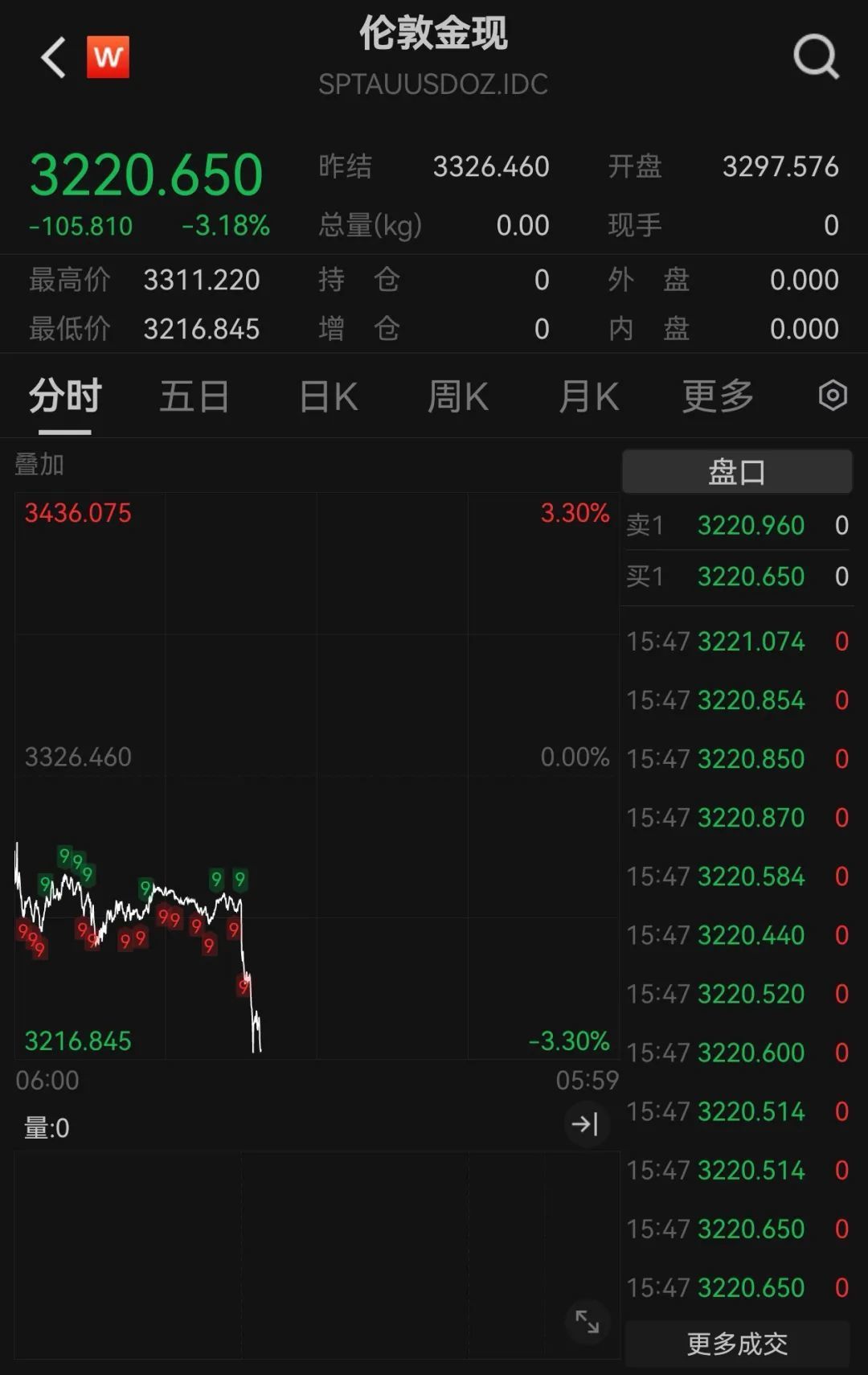868x1375 pixels.
Task: Click the 买1 bid price 3220.650
Action: click(x=751, y=577)
